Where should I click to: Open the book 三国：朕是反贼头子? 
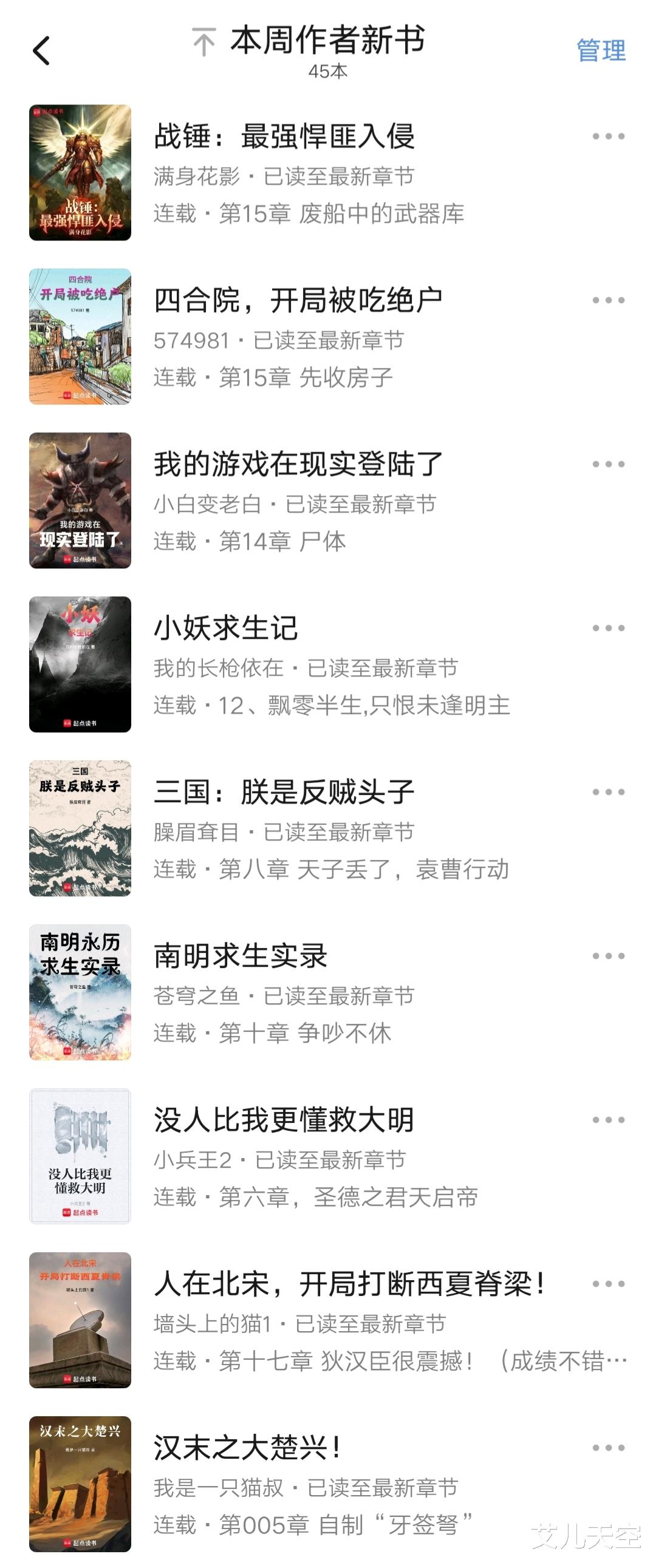(x=284, y=793)
